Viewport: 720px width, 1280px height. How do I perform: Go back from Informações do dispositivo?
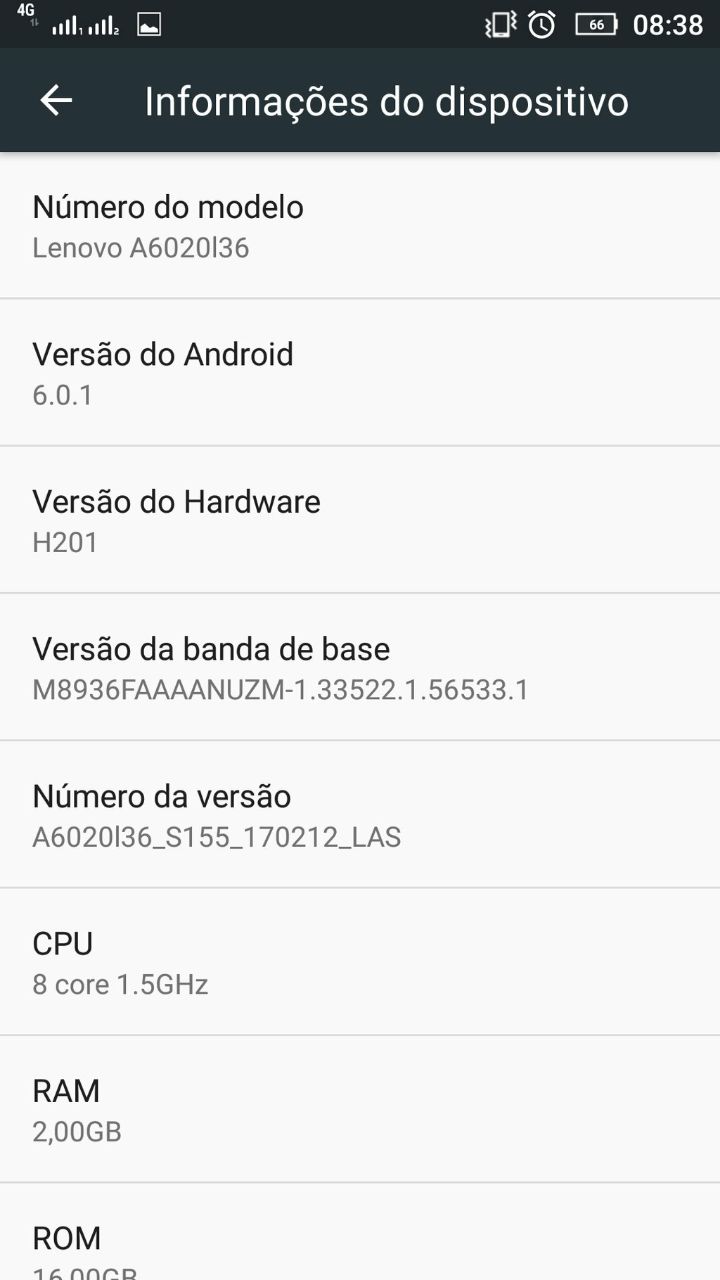(x=56, y=100)
